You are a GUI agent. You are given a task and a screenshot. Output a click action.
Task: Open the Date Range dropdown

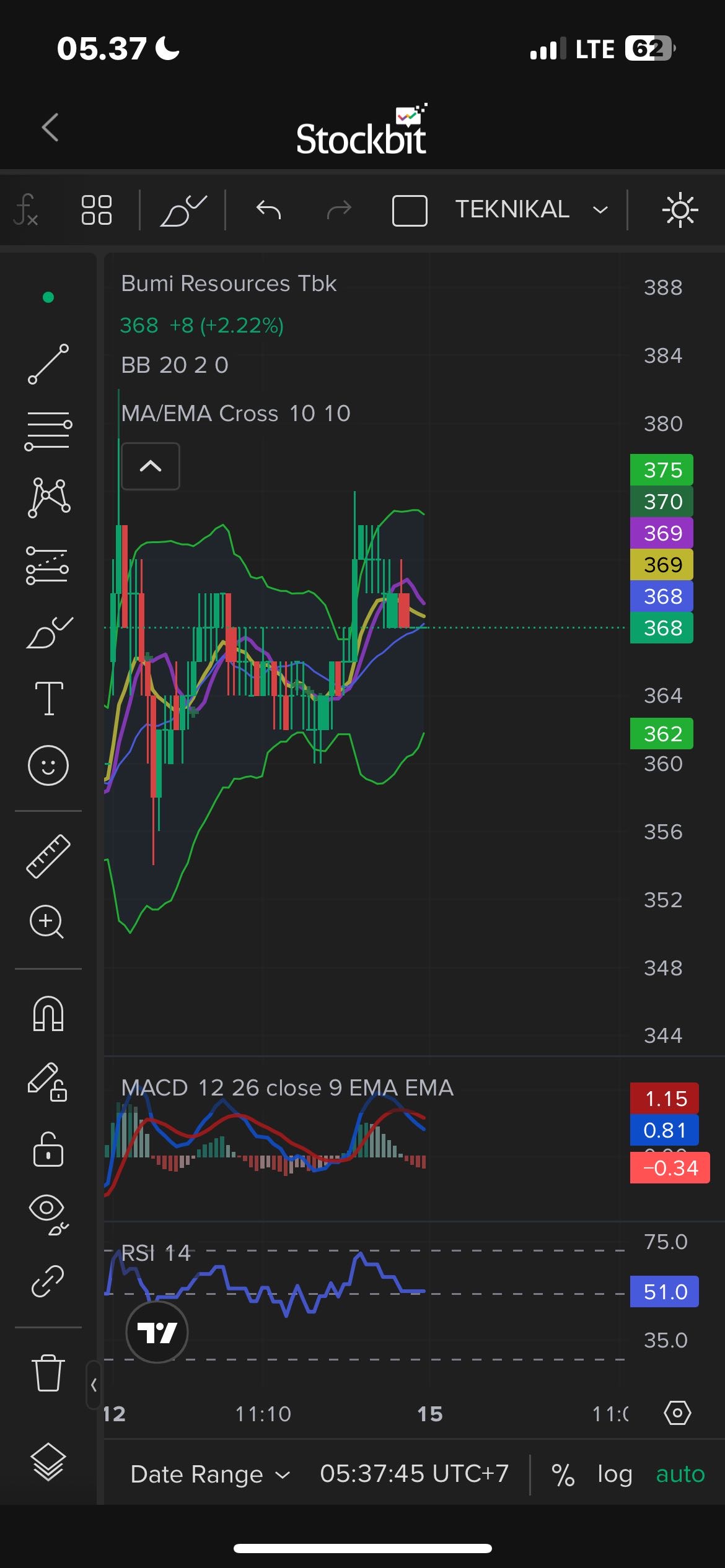(209, 1474)
